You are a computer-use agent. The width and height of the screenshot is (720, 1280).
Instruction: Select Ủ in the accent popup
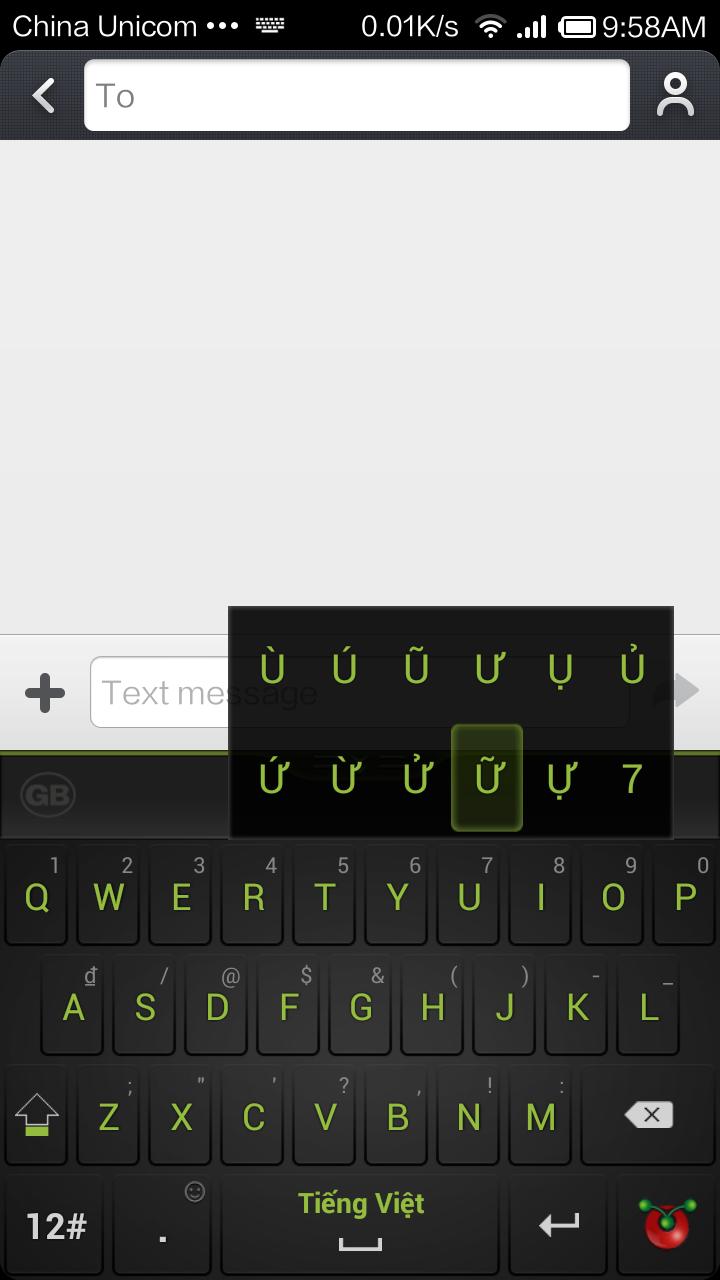point(631,667)
